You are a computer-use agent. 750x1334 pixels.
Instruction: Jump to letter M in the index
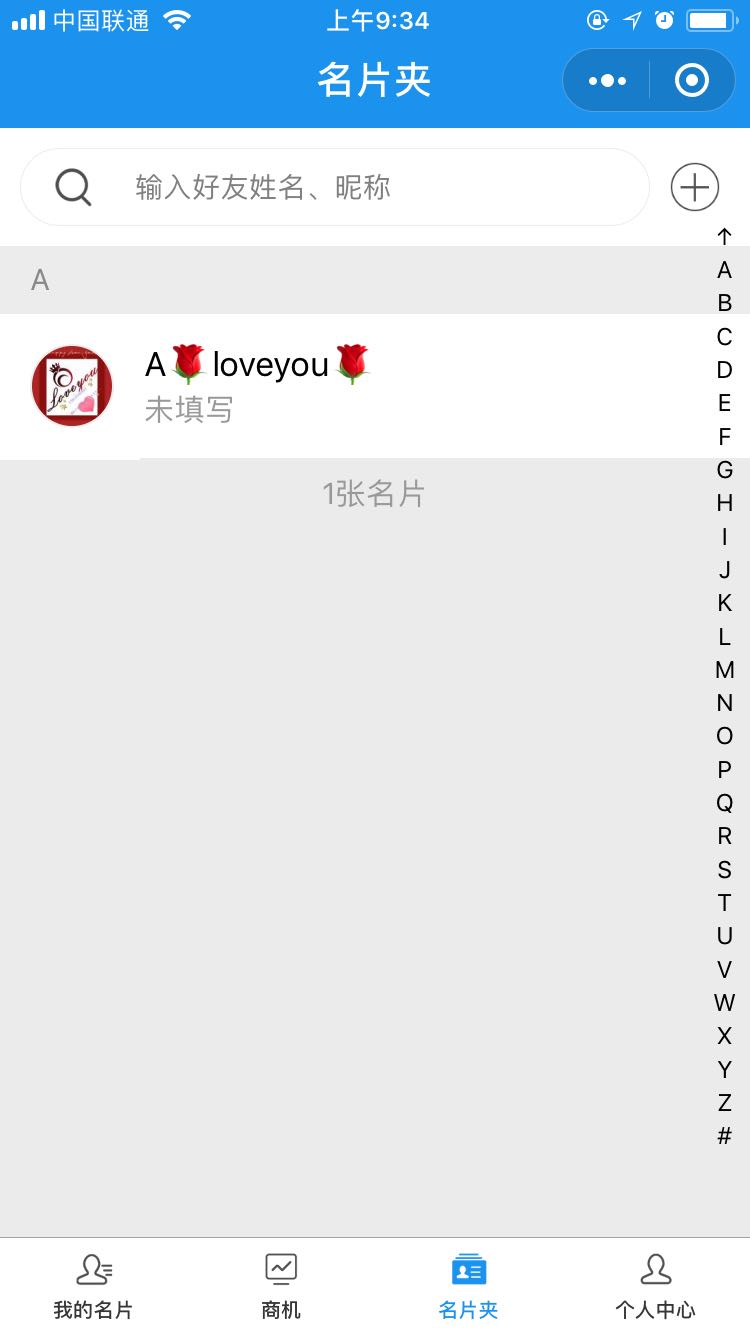coord(724,670)
